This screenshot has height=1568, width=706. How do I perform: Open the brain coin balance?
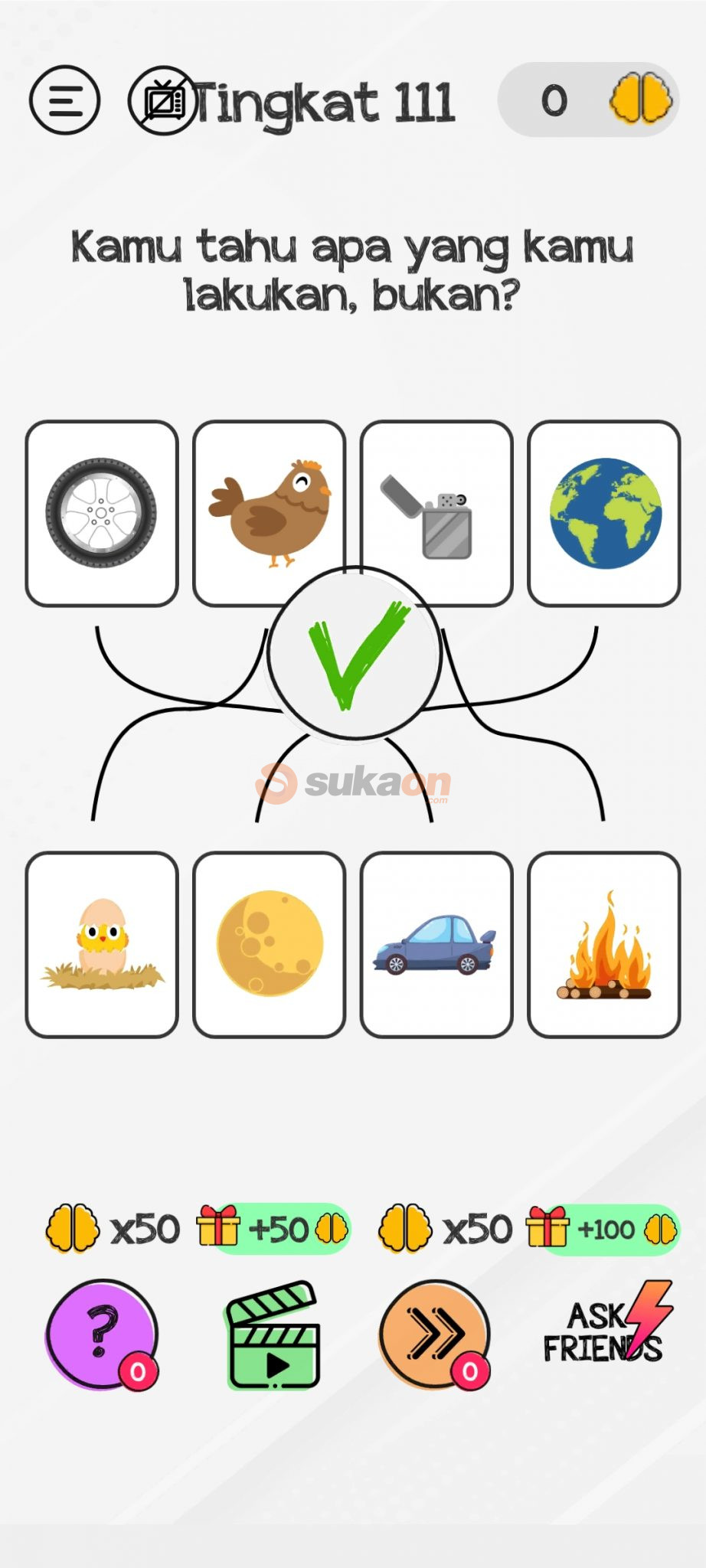click(x=587, y=100)
